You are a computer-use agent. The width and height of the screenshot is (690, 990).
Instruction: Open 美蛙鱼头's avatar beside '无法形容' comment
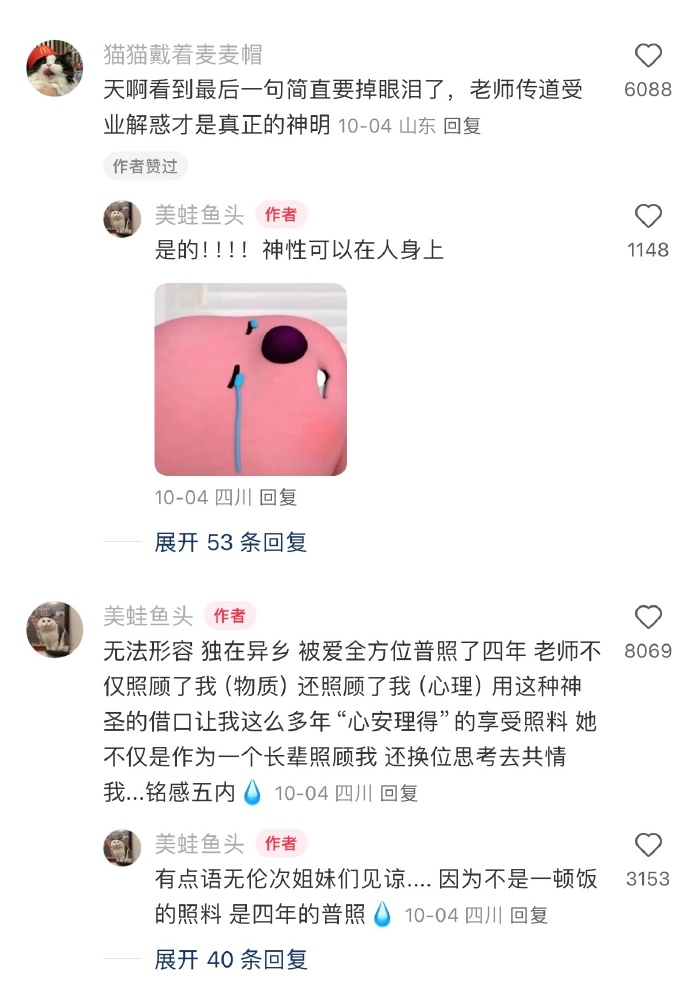(54, 629)
